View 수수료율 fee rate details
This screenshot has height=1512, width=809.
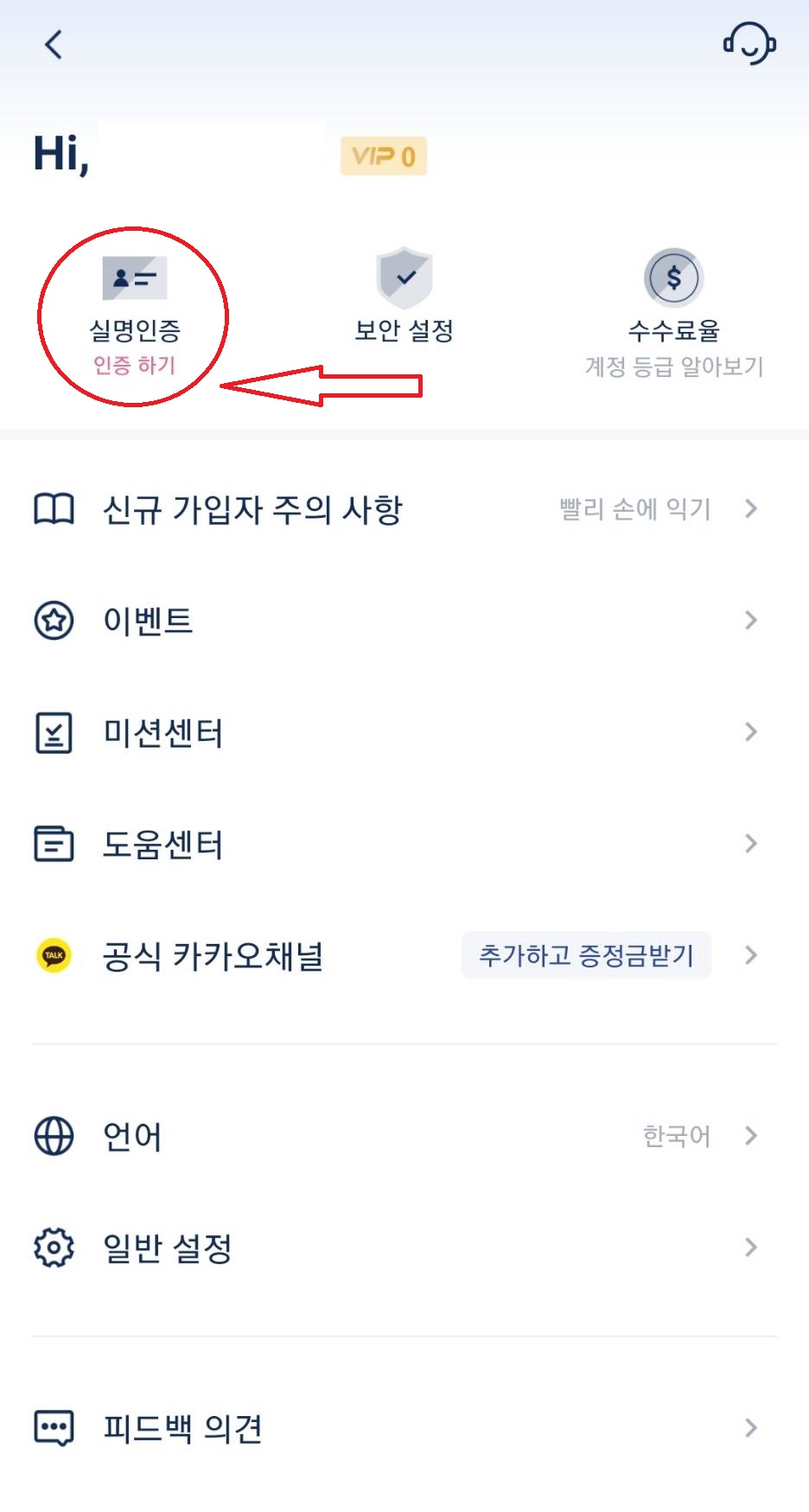tap(673, 311)
